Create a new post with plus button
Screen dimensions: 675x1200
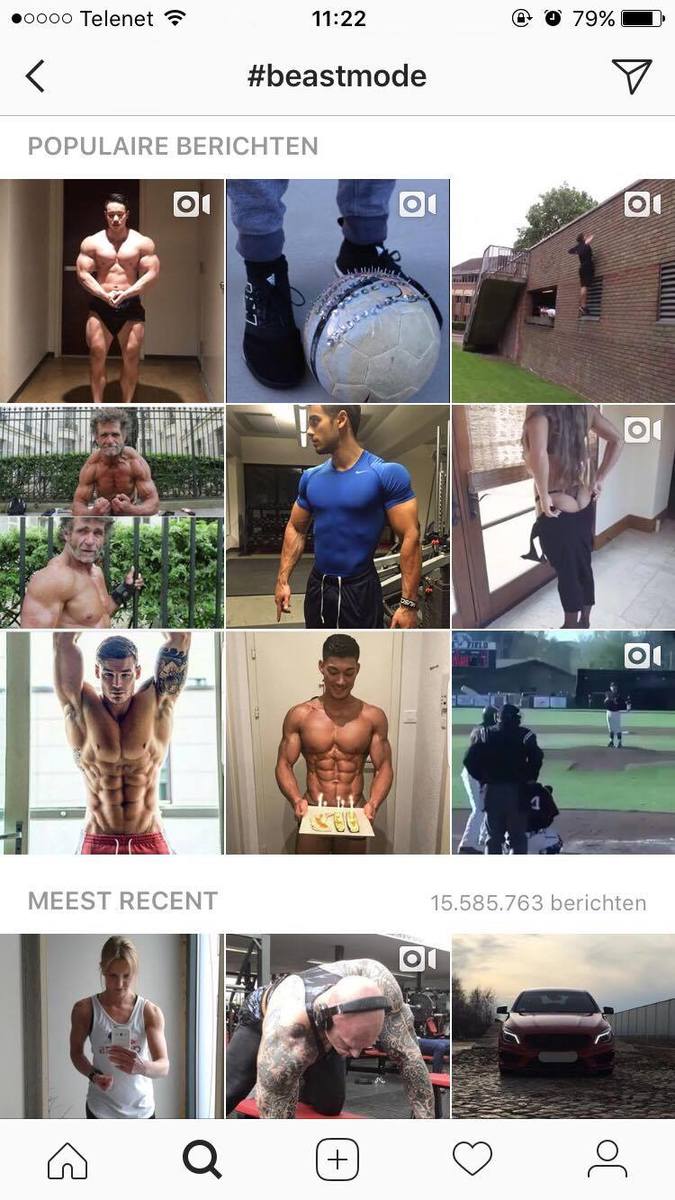coord(337,1160)
